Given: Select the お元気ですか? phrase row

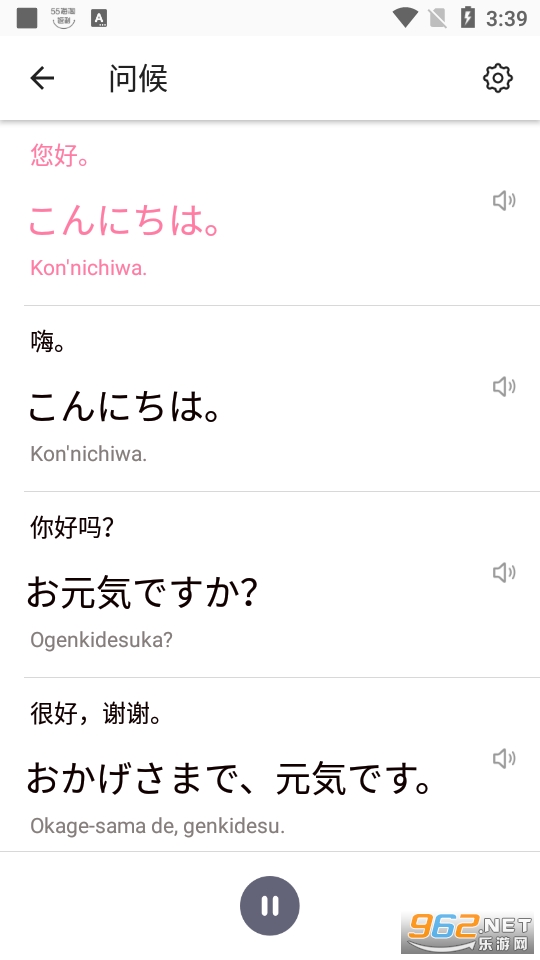Looking at the screenshot, I should pos(270,585).
